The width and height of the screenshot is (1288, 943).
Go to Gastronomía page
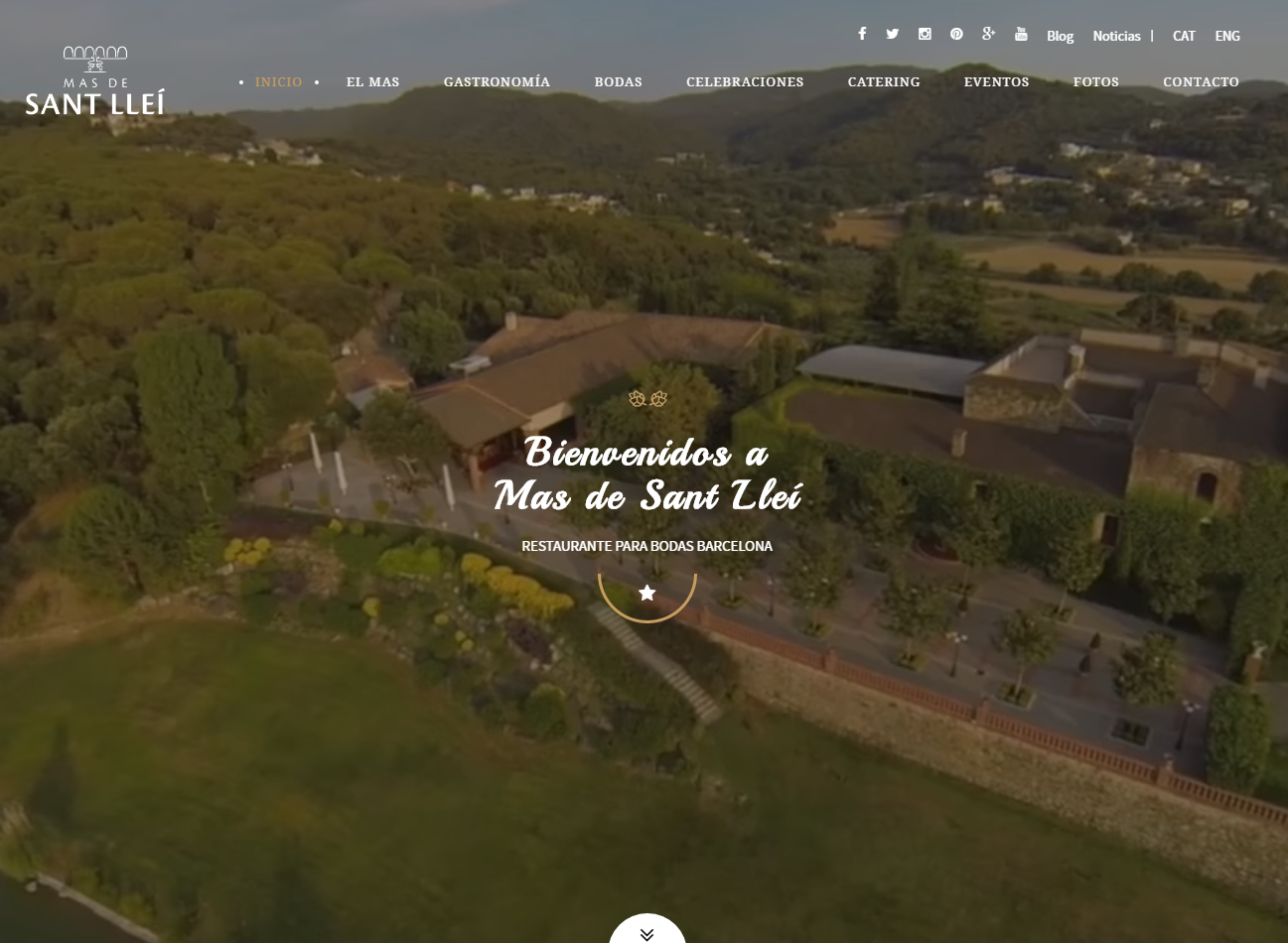click(x=497, y=82)
